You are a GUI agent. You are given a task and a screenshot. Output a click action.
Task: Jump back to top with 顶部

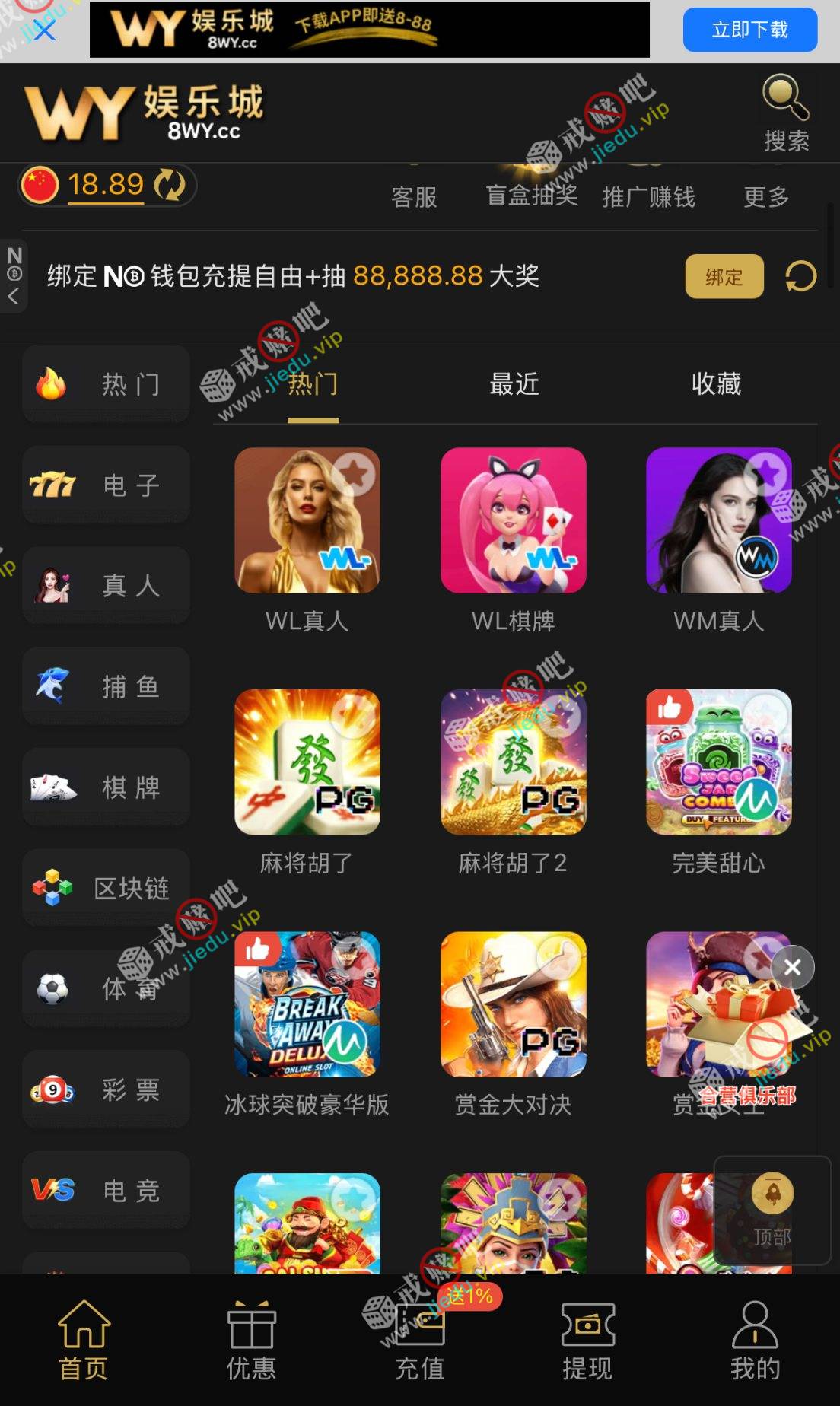(772, 1210)
